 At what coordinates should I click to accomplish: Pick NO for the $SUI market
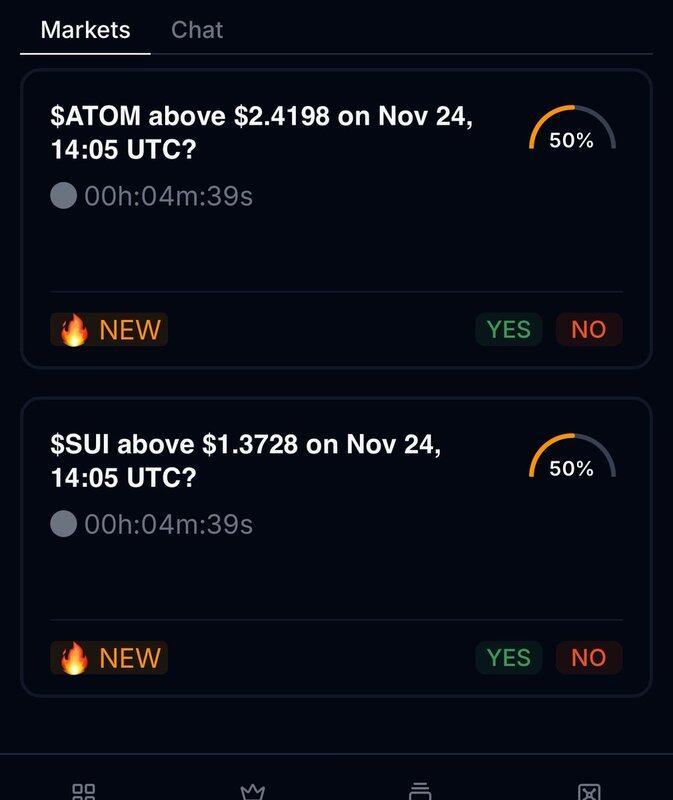tap(588, 657)
